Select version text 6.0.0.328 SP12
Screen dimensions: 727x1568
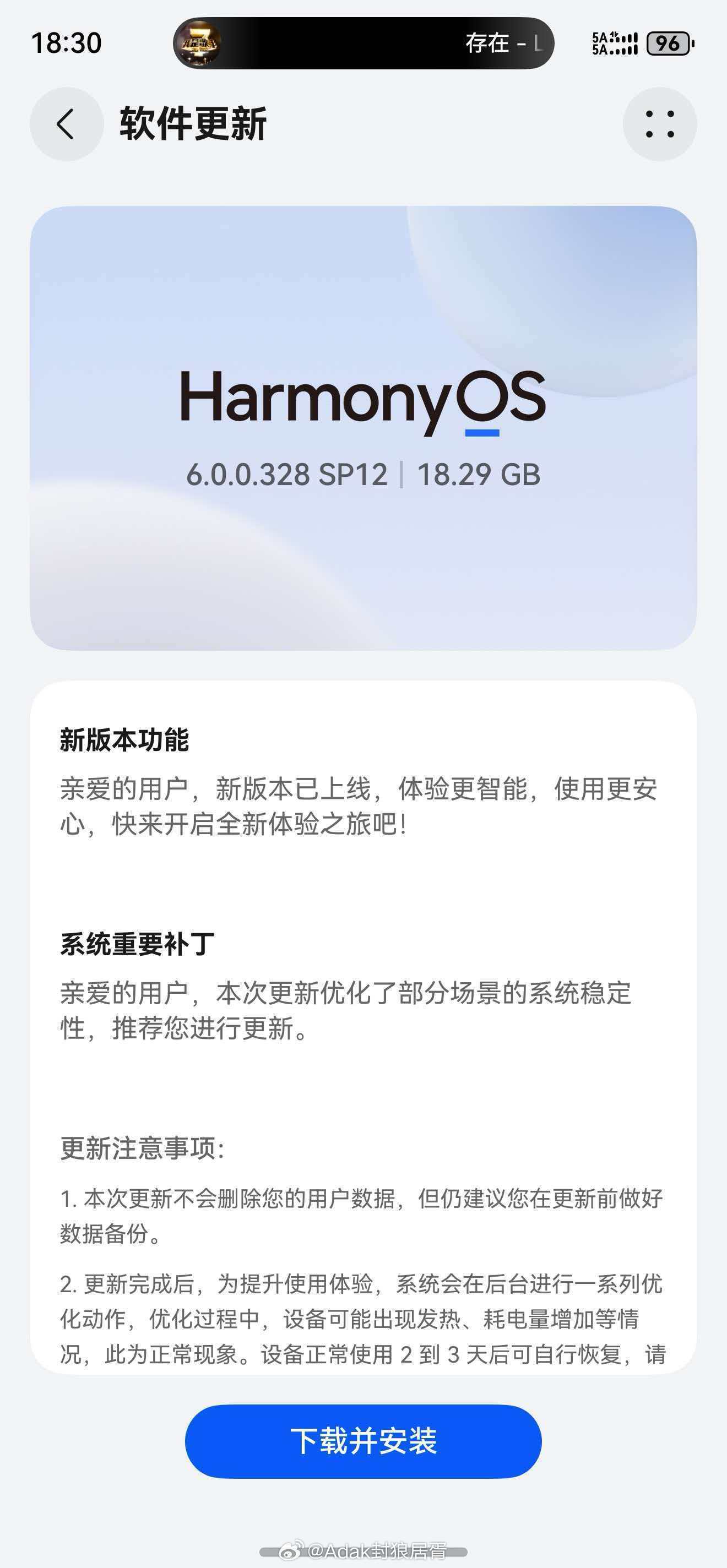[x=287, y=475]
